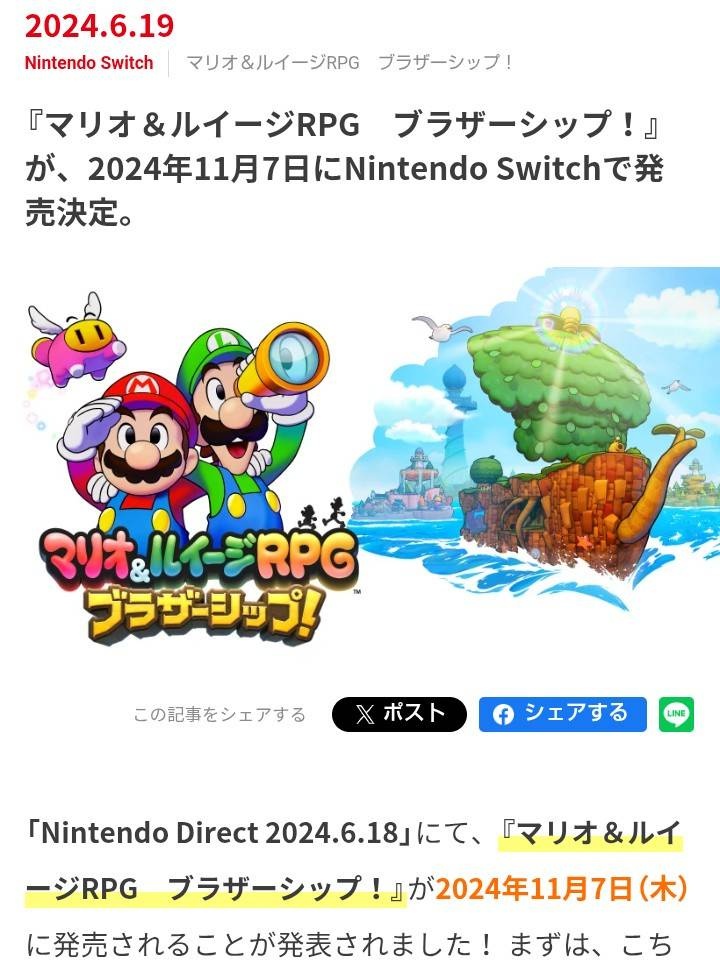
Task: Share on Facebook with シェアする button
Action: tap(562, 714)
